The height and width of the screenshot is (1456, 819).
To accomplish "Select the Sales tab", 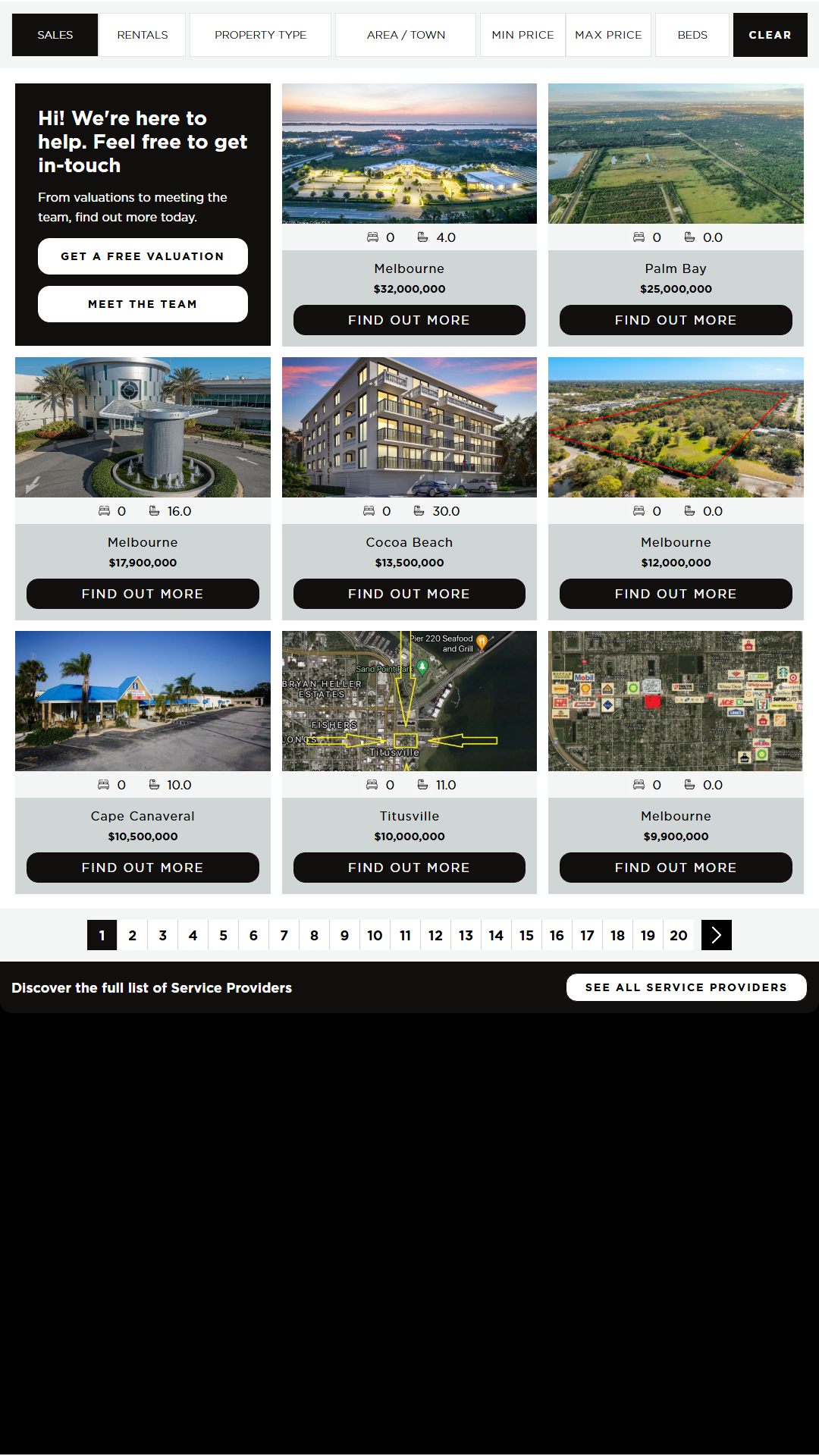I will (x=55, y=35).
